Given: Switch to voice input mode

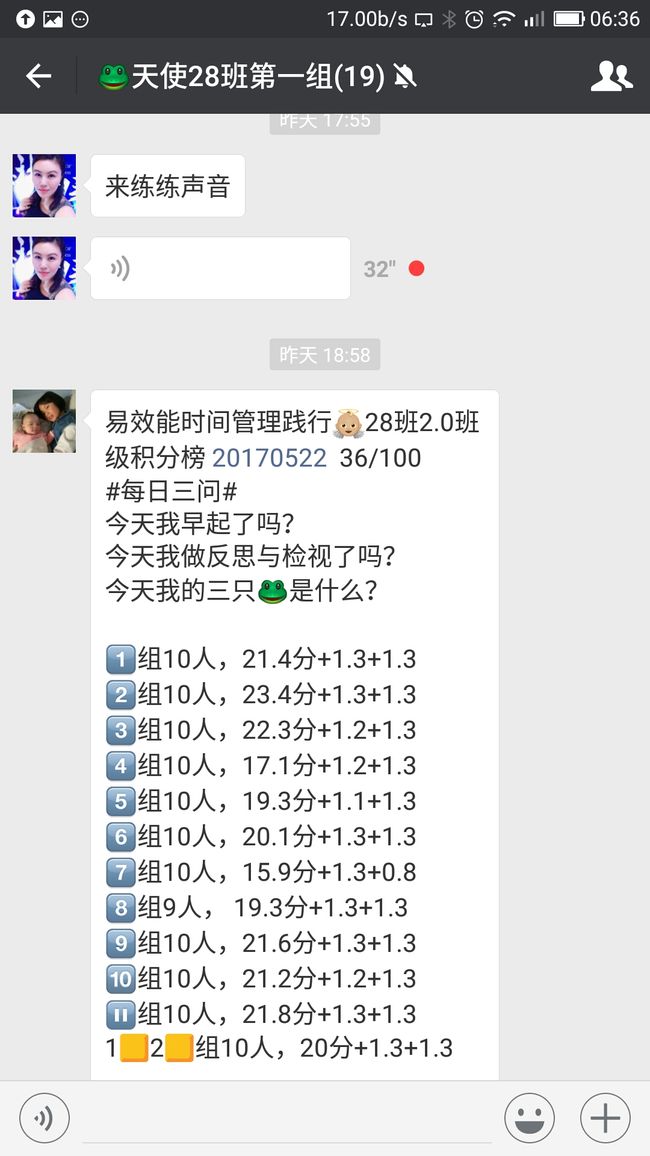Looking at the screenshot, I should [44, 1118].
